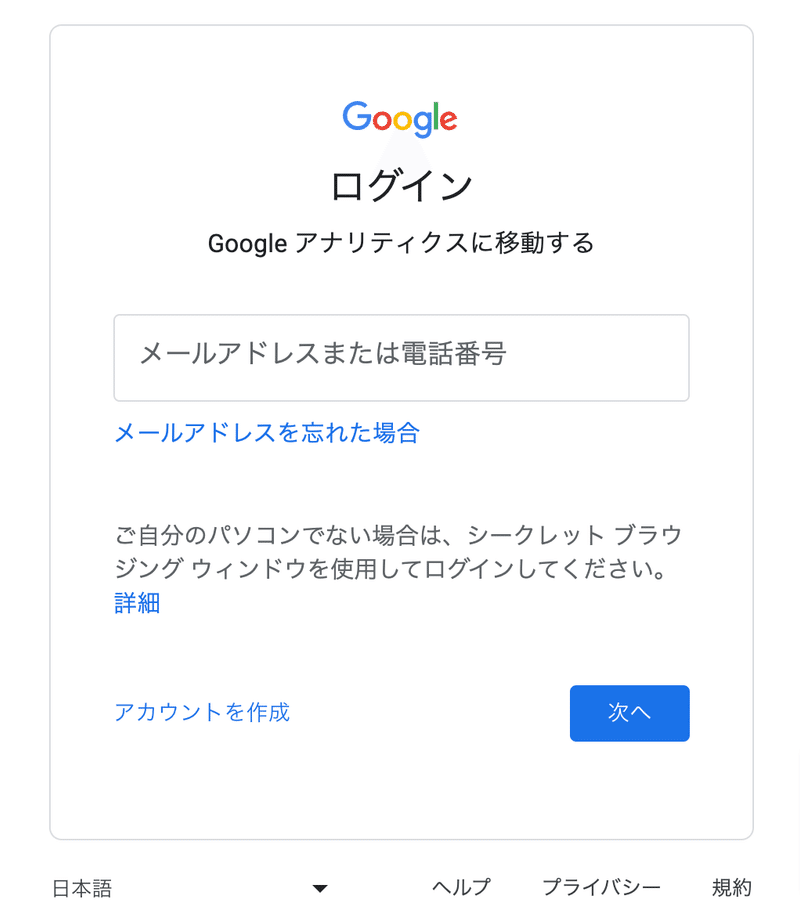
Task: Open the プライバシー footer link
Action: click(601, 886)
